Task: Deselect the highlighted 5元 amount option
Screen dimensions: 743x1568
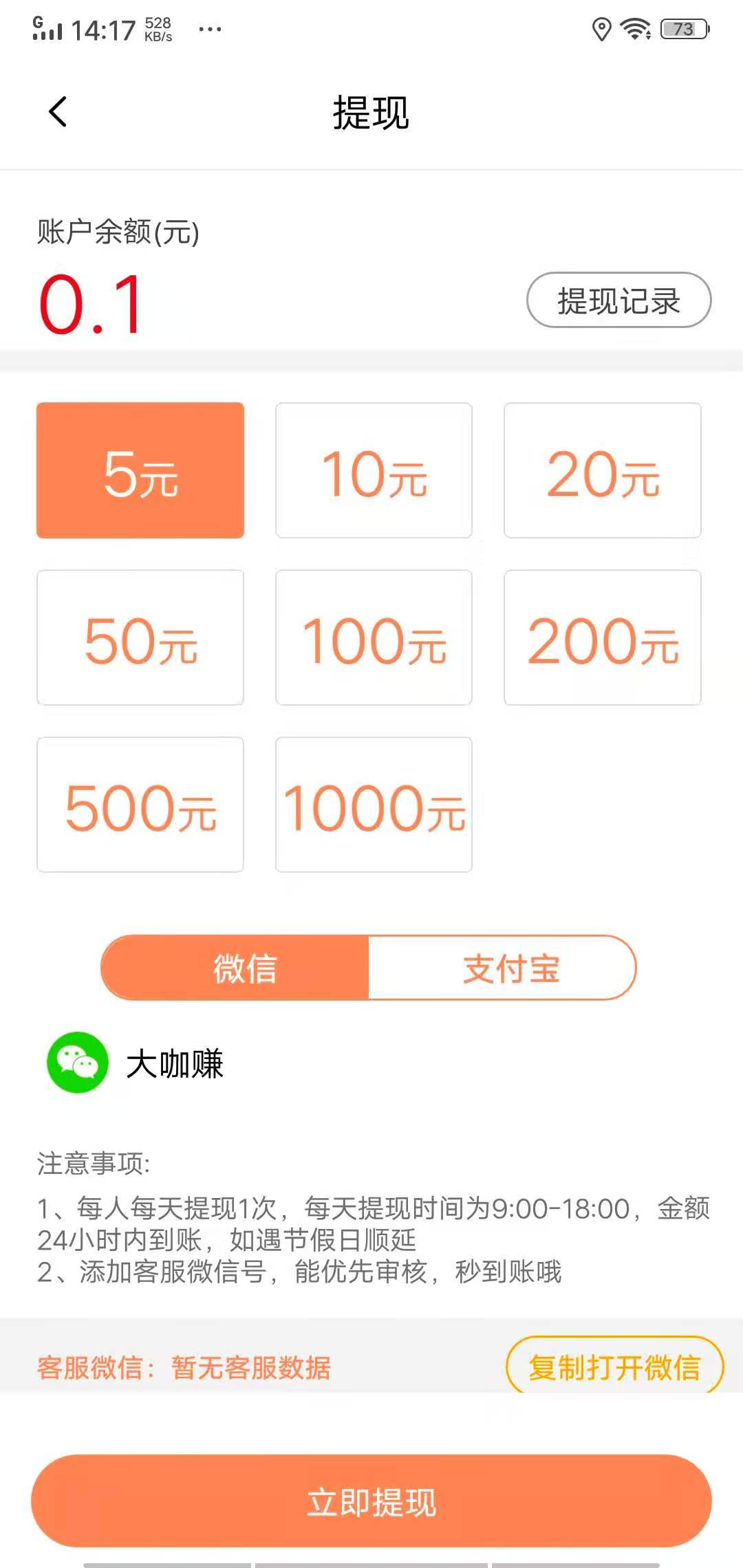Action: point(140,471)
